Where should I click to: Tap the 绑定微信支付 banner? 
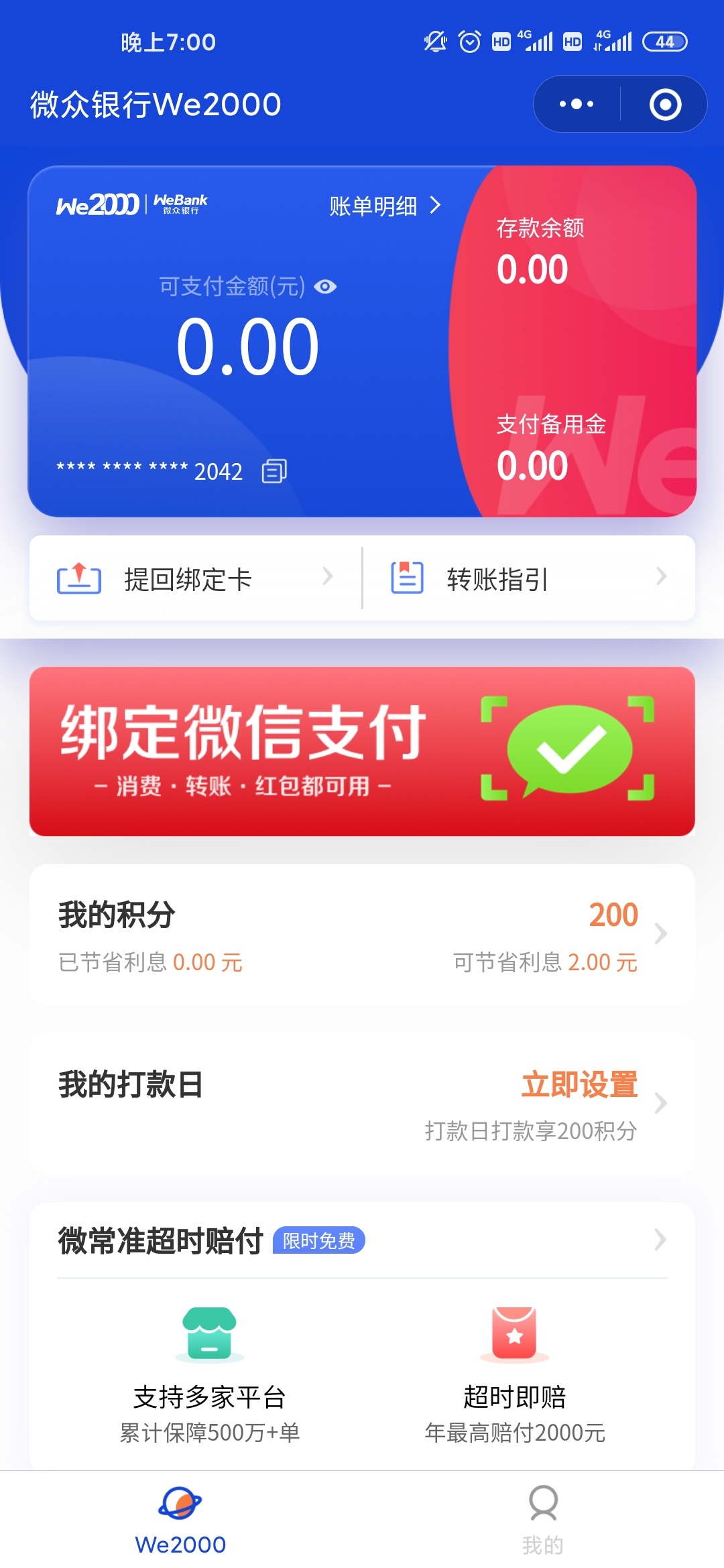pyautogui.click(x=362, y=751)
